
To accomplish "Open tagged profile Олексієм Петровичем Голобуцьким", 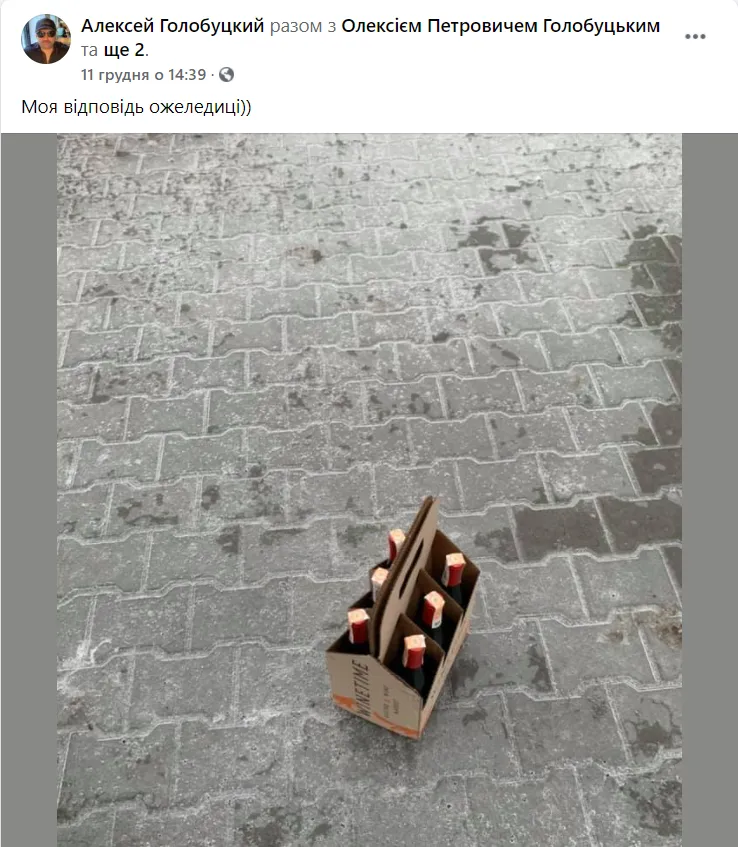I will tap(500, 26).
